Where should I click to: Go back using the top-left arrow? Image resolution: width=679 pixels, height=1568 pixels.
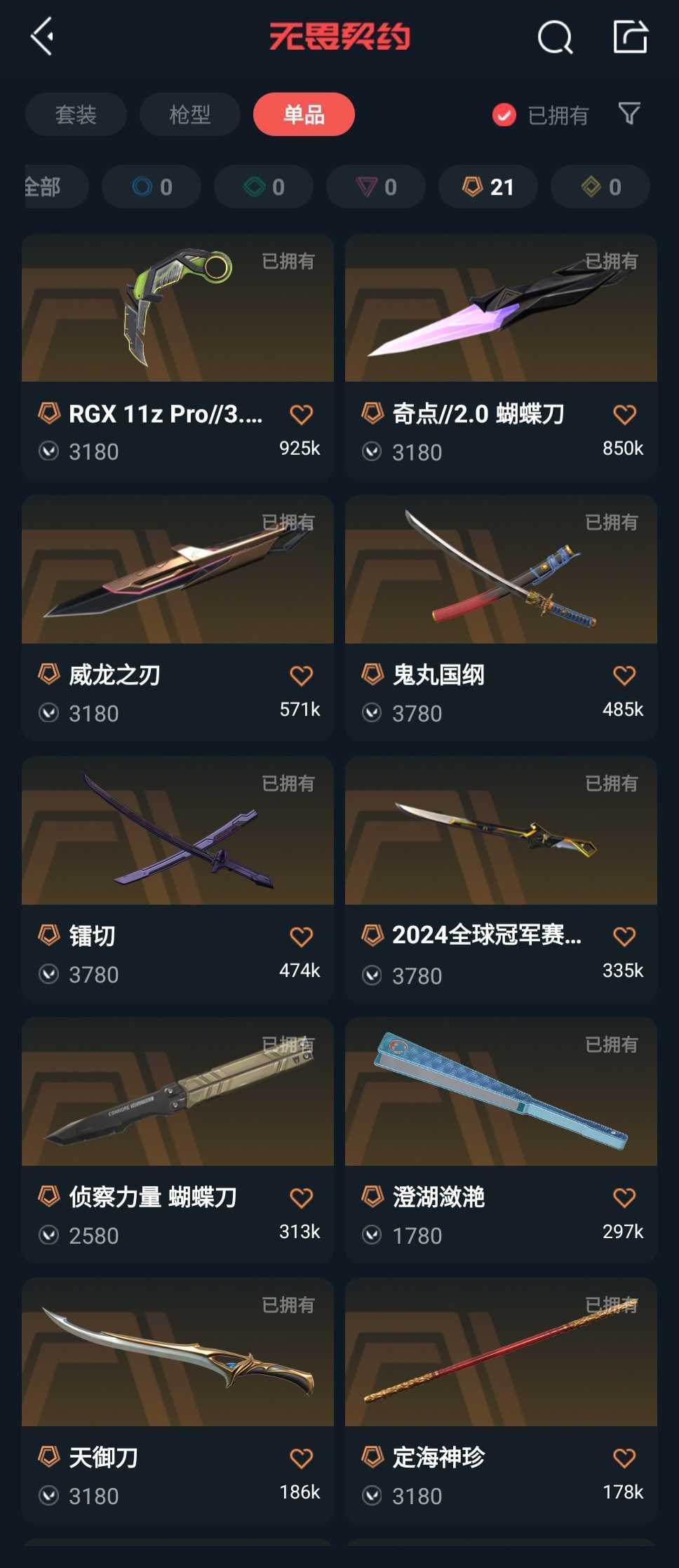point(42,36)
